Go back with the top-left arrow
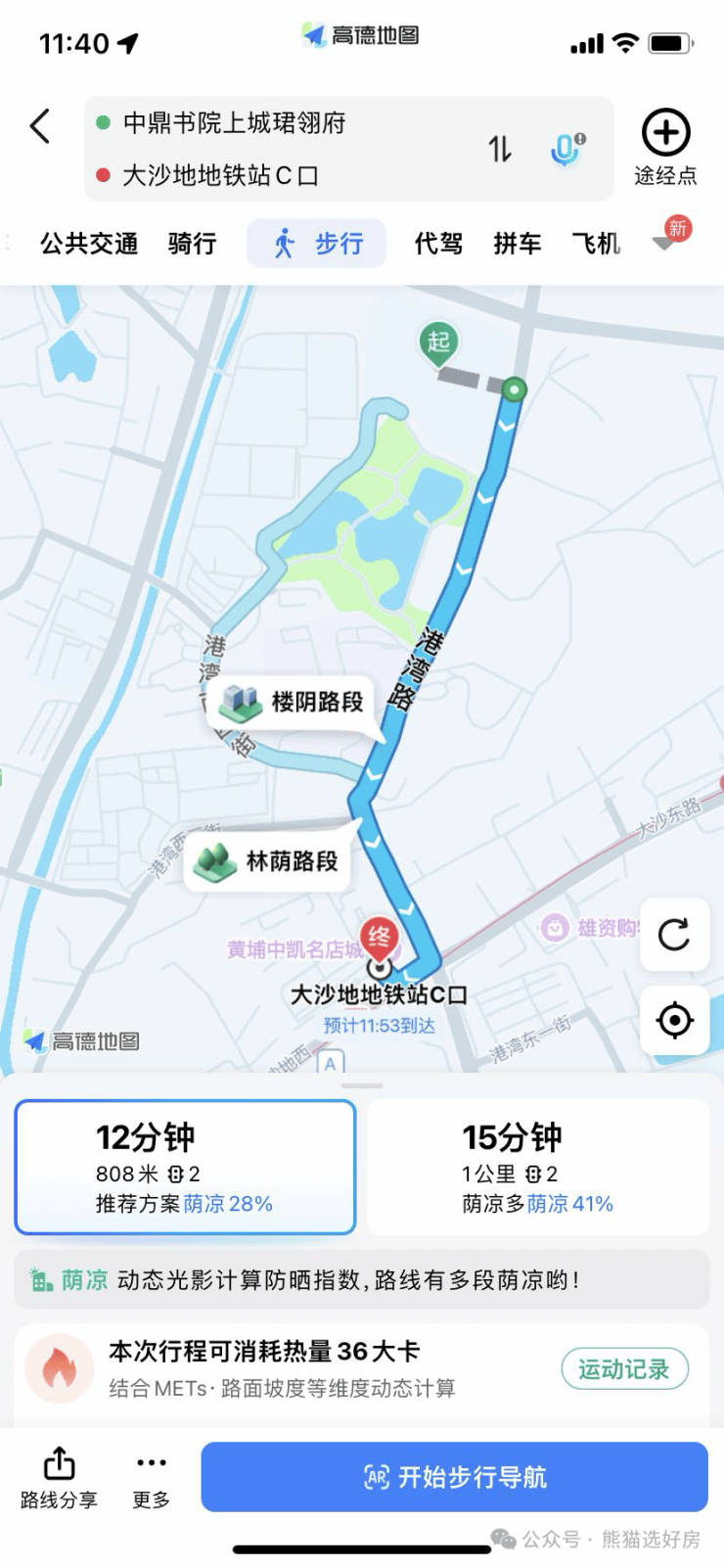Viewport: 724px width, 1568px height. click(x=40, y=126)
